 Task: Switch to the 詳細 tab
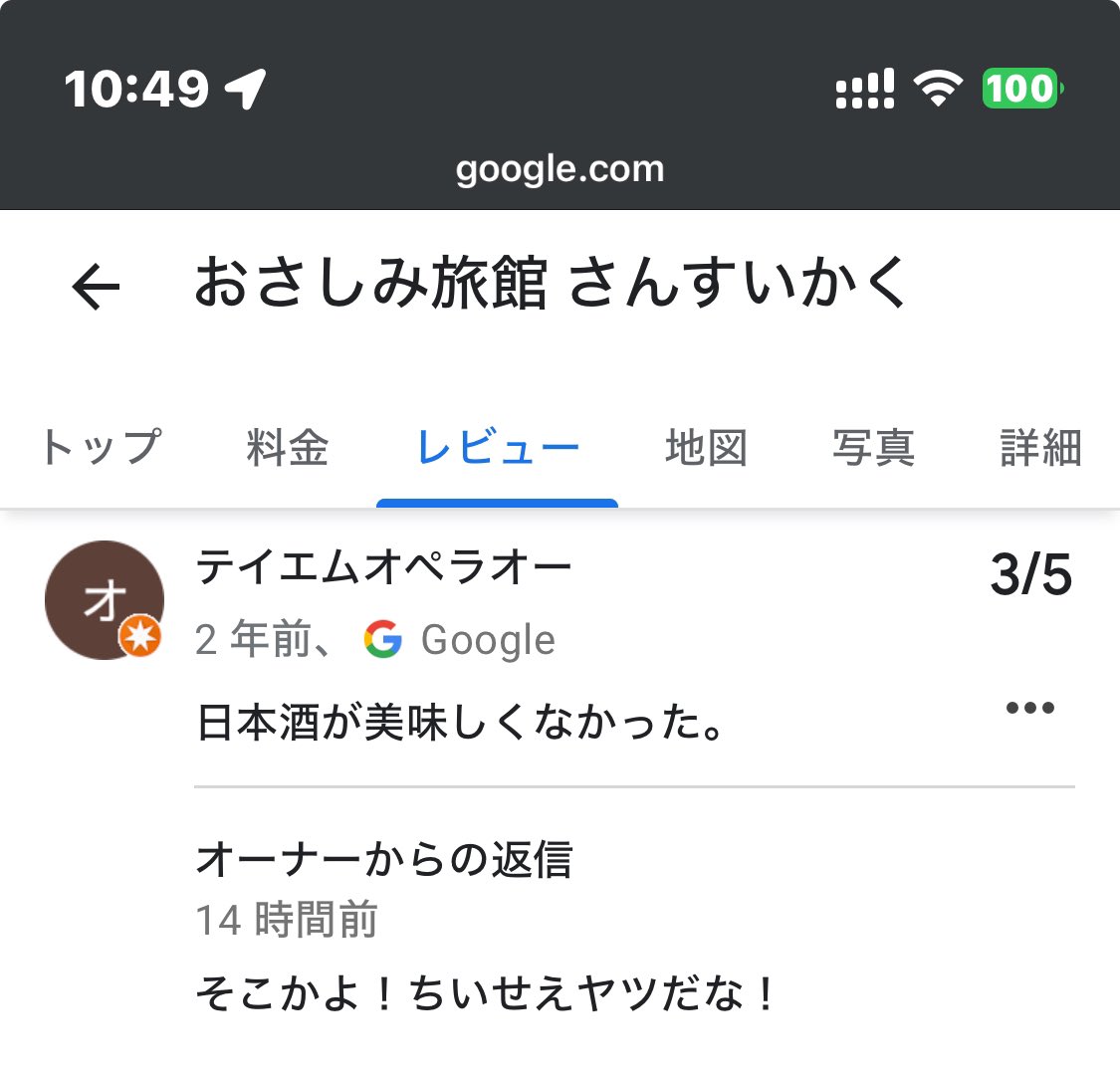pyautogui.click(x=1040, y=448)
